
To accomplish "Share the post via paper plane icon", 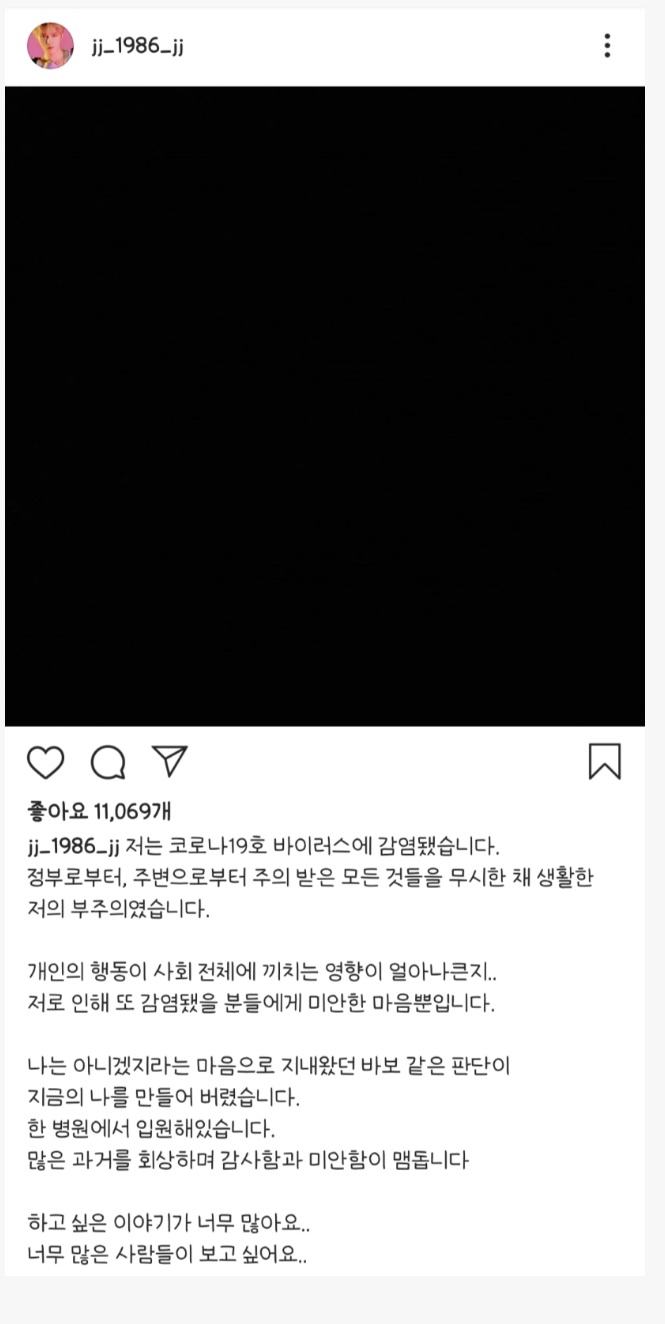I will click(x=169, y=761).
